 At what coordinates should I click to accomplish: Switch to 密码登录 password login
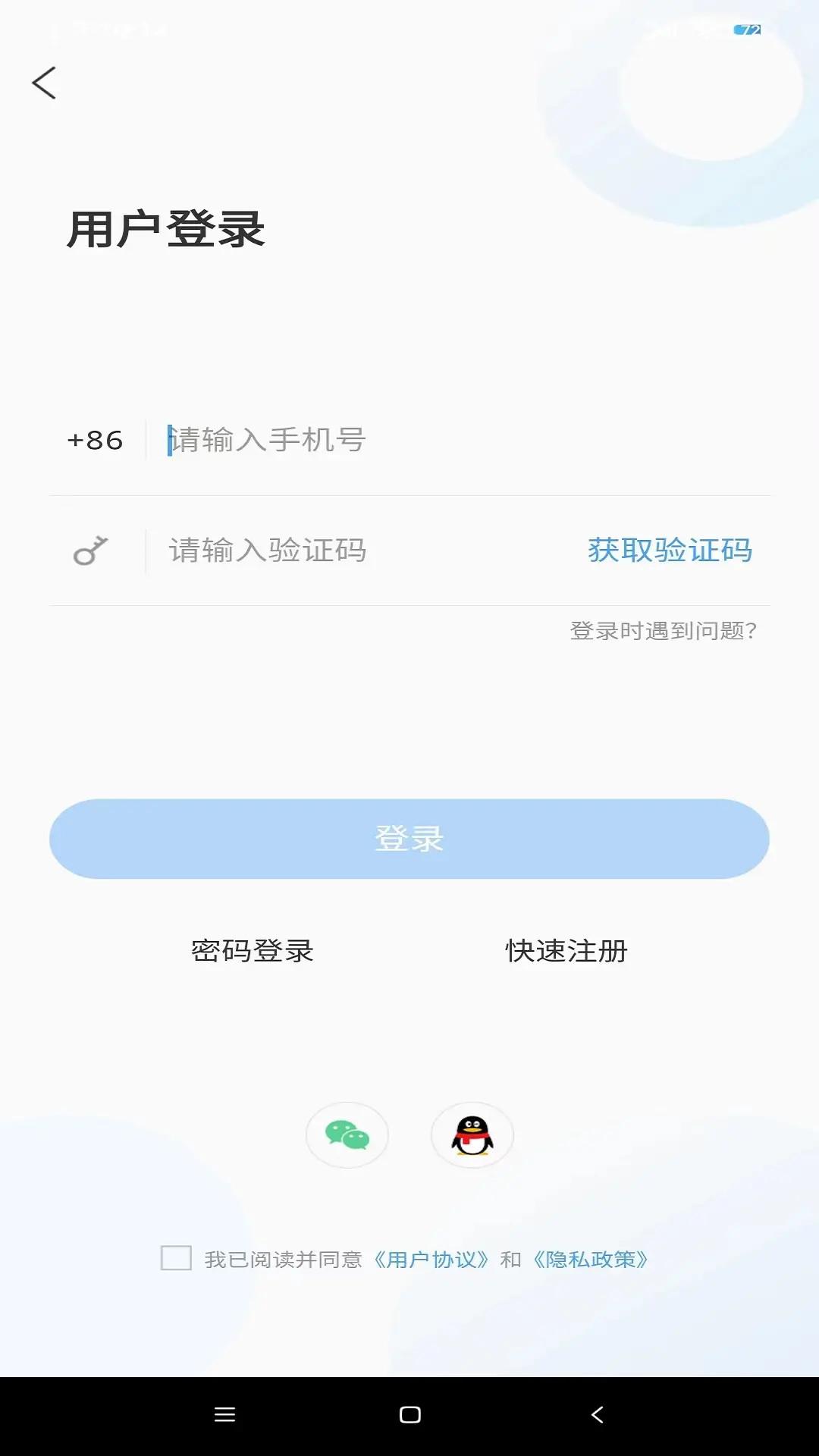coord(253,950)
